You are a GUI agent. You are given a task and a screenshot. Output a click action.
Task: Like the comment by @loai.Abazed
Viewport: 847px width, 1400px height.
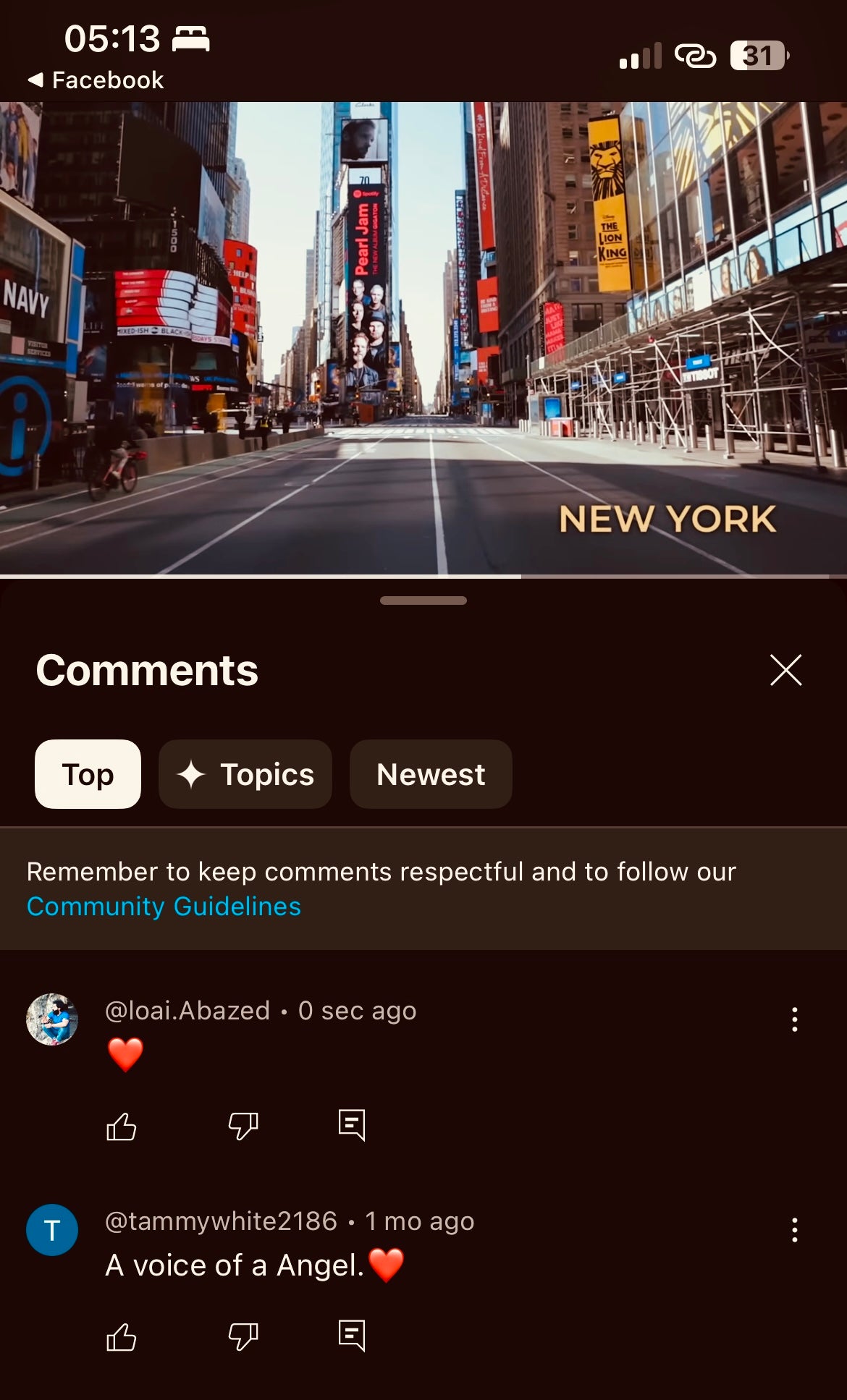tap(121, 1126)
